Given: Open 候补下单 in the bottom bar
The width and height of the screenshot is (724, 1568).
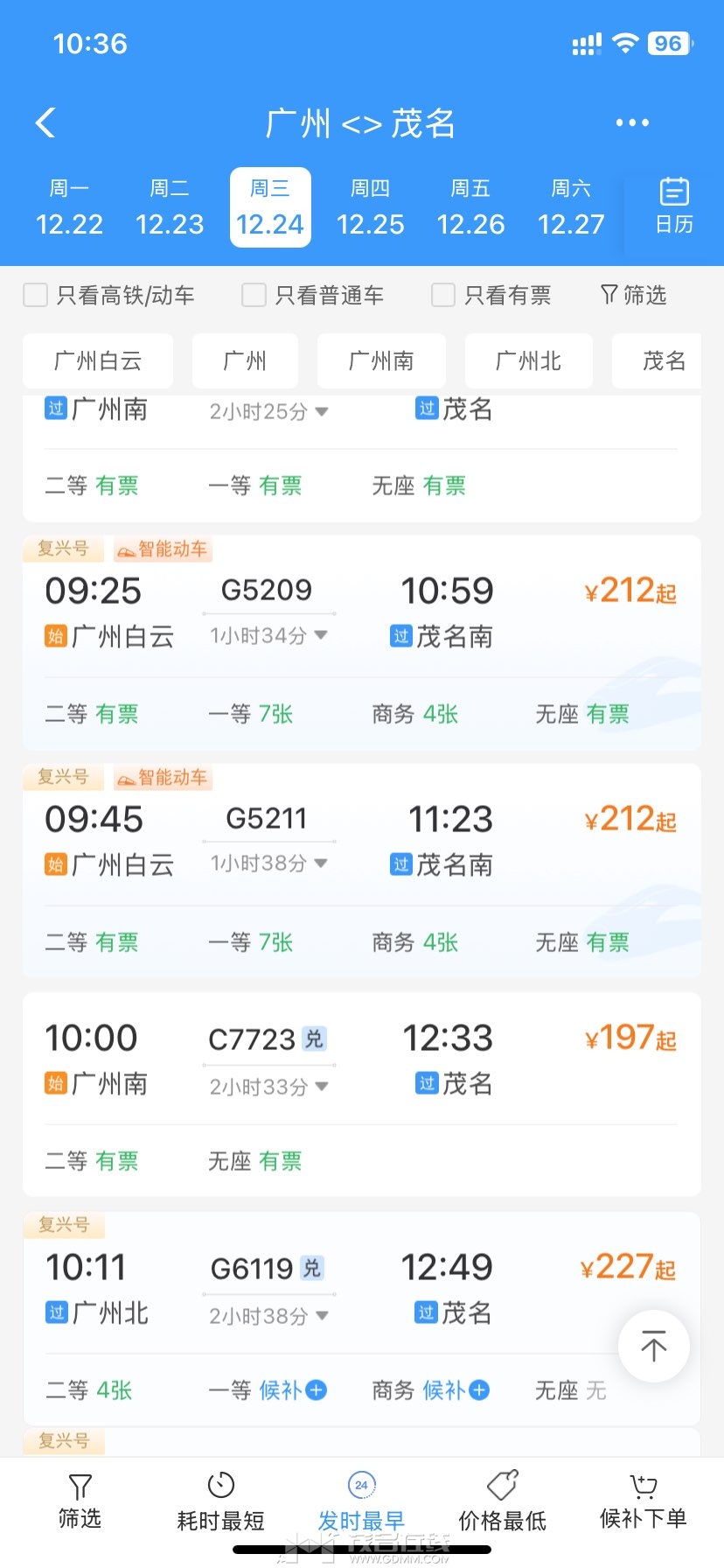Looking at the screenshot, I should (643, 1502).
